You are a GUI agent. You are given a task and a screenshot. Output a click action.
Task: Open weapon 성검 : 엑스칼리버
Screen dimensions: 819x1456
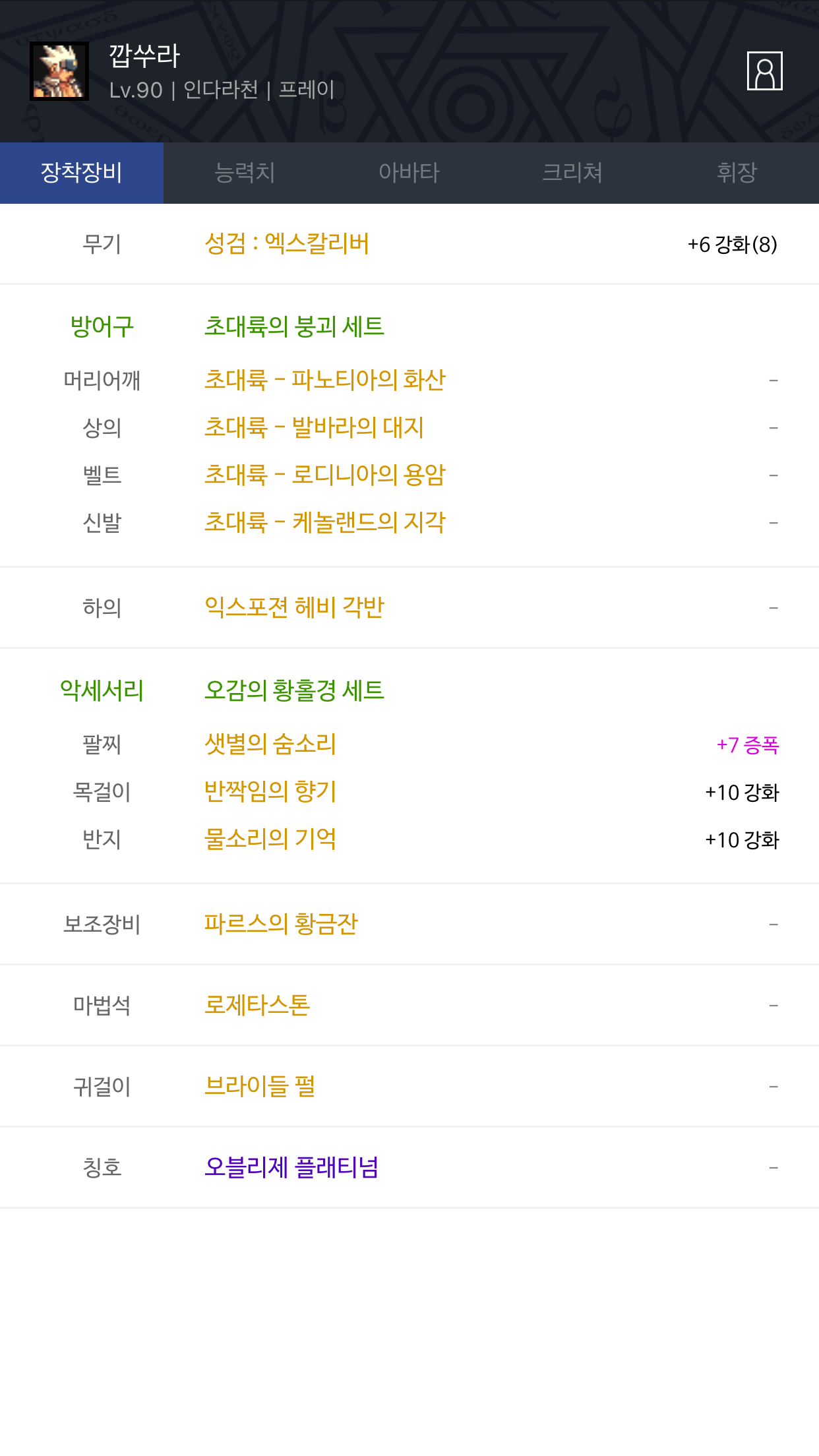[286, 244]
